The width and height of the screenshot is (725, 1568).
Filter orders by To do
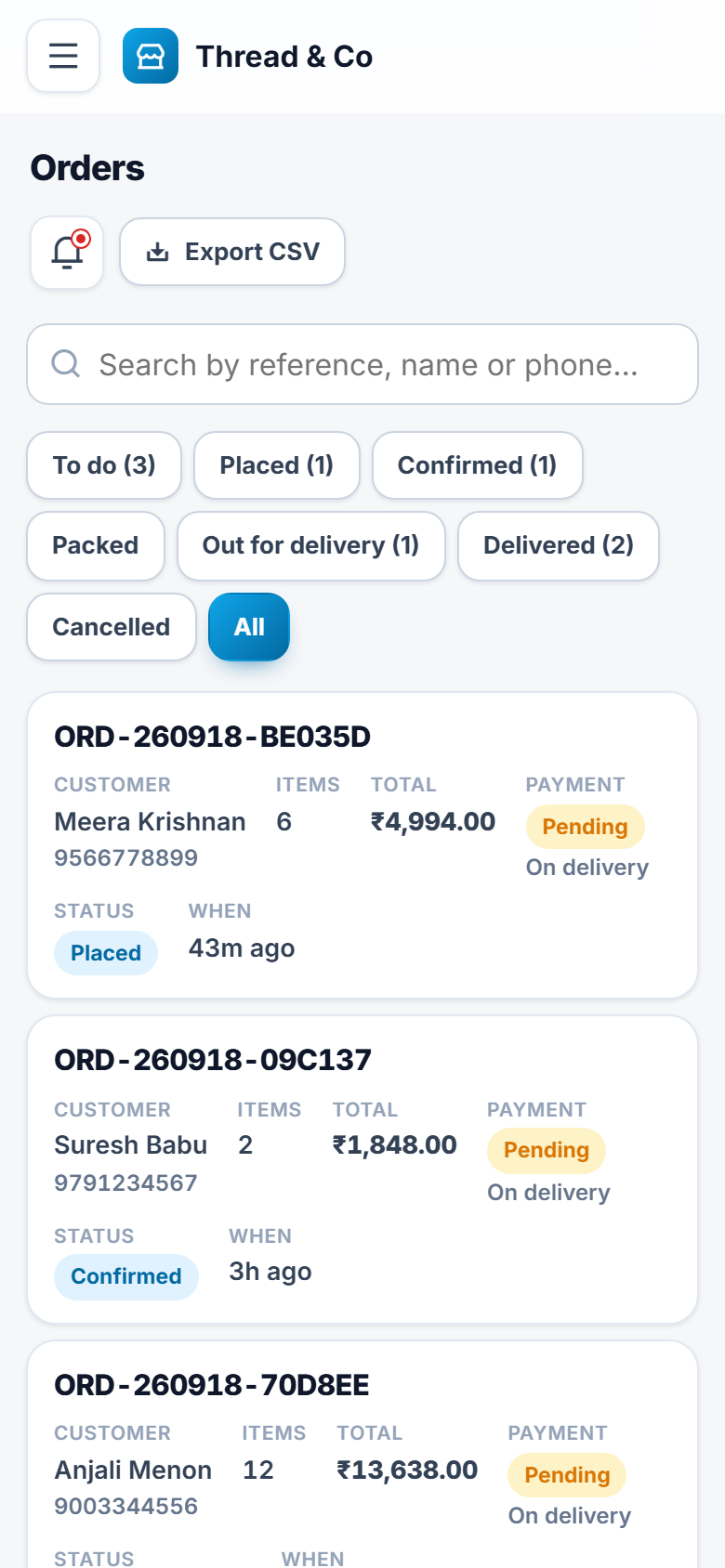click(x=104, y=465)
